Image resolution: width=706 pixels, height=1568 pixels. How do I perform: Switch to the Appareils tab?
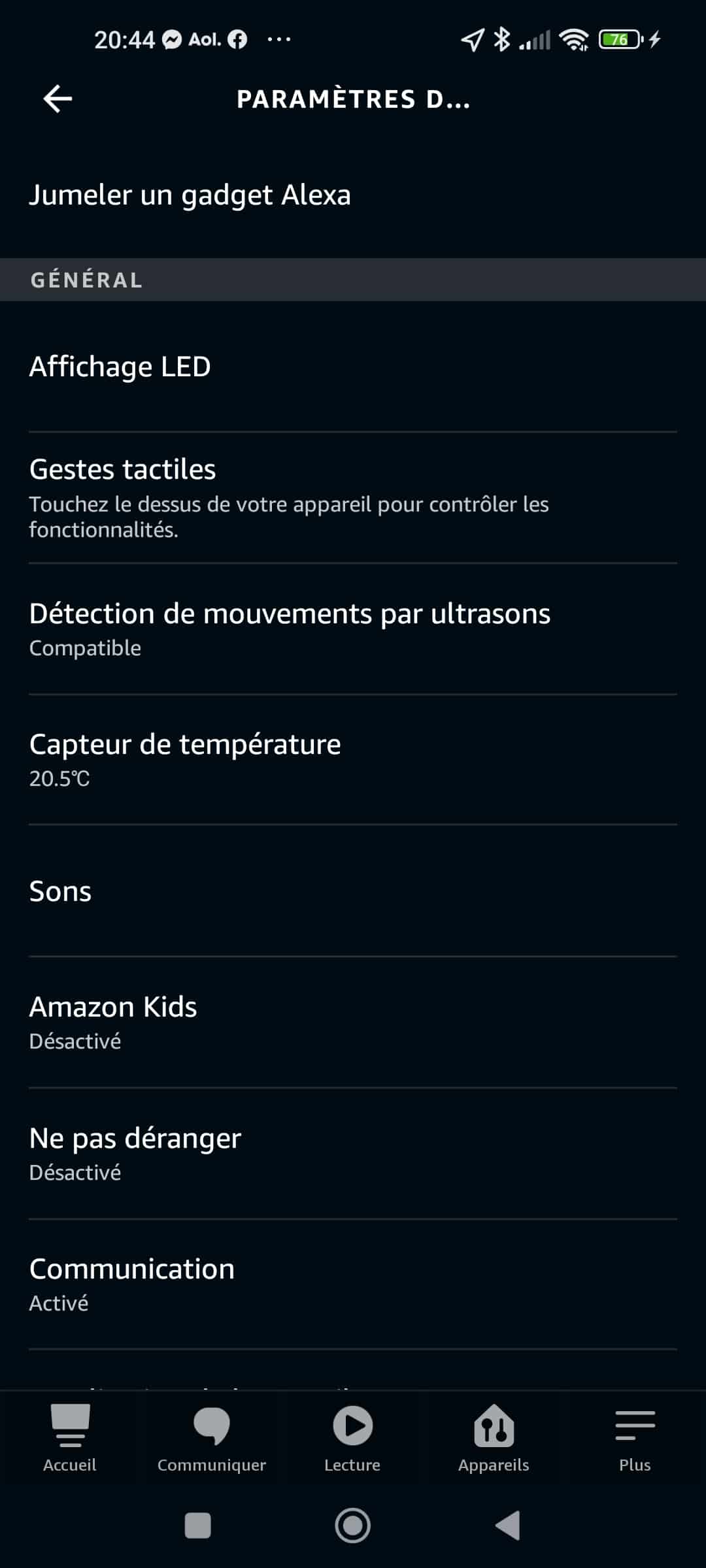pos(494,1439)
